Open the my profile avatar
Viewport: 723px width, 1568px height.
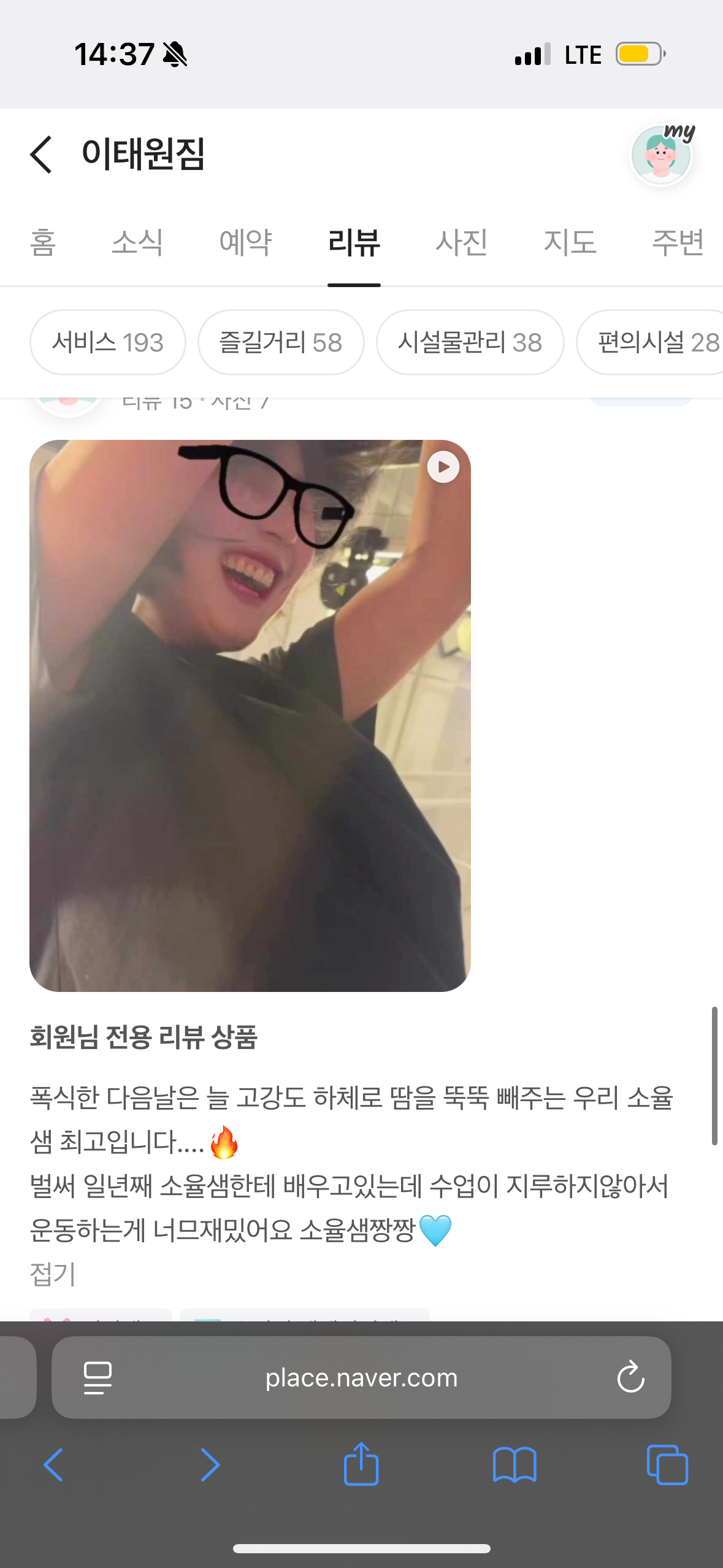pos(661,155)
